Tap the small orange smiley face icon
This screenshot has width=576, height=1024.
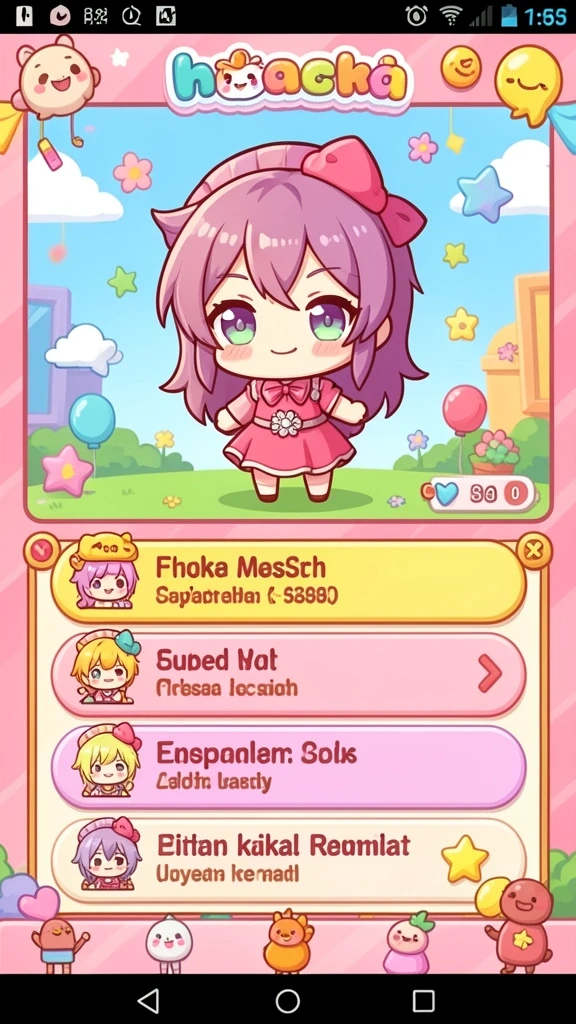461,67
